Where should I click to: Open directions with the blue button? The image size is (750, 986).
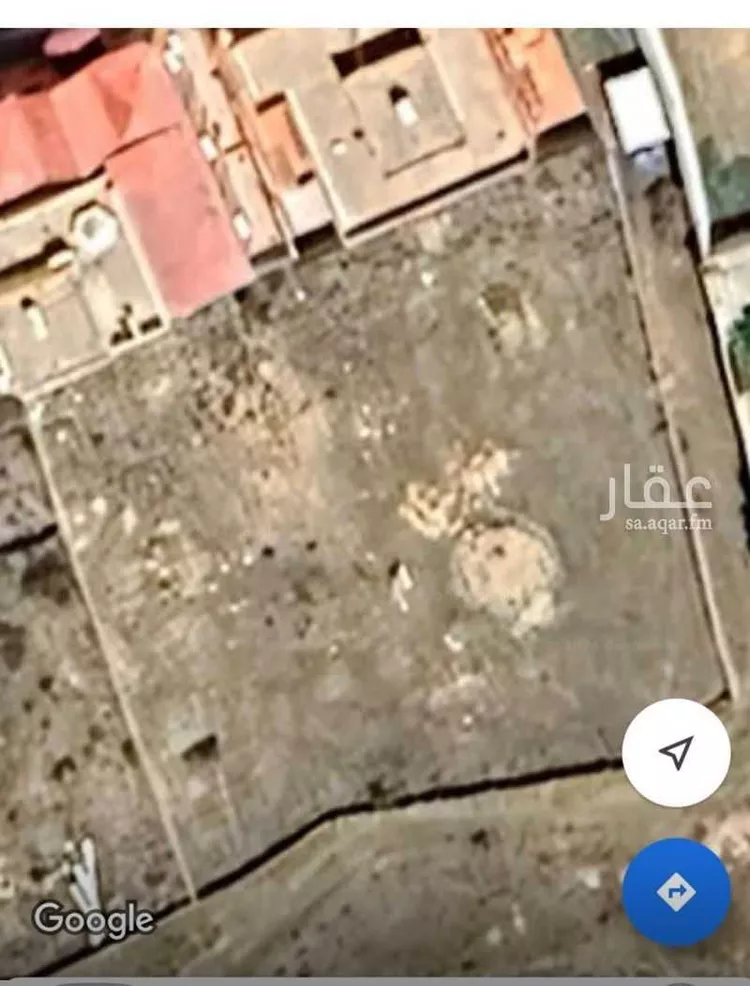tap(676, 891)
